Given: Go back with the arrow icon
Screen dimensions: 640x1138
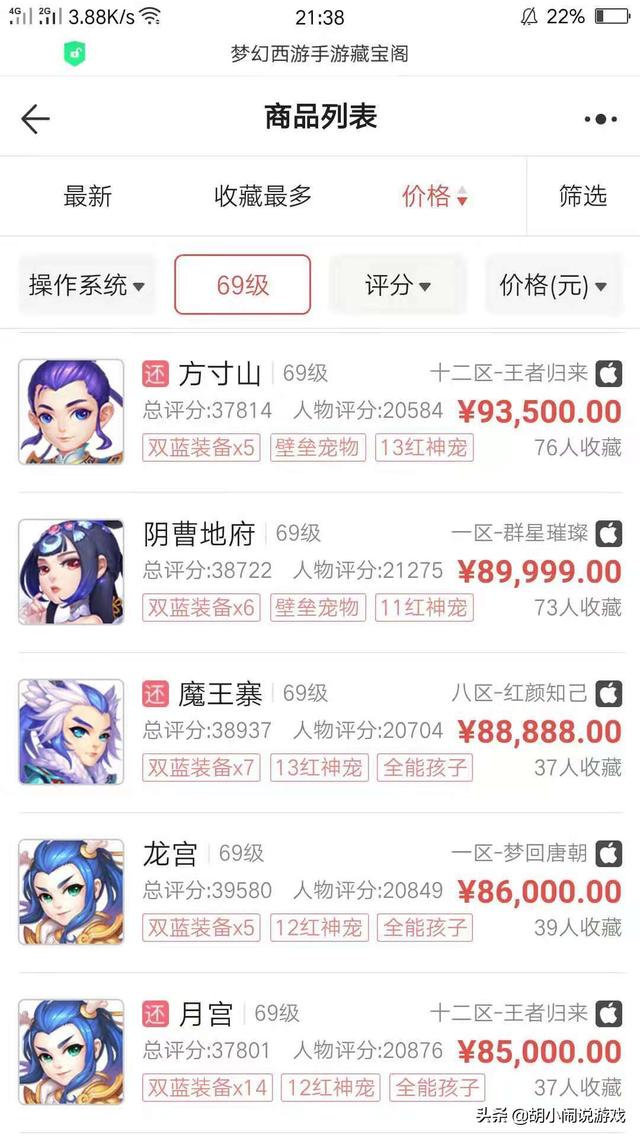Looking at the screenshot, I should tap(35, 119).
